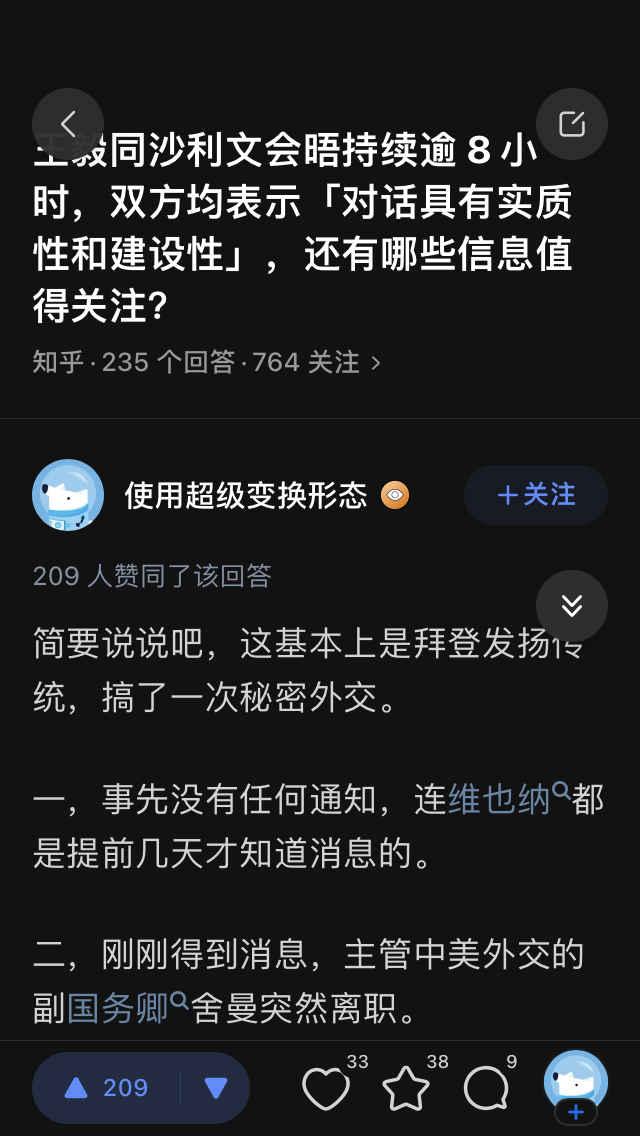Open the 9 comments
This screenshot has height=1136, width=640.
[487, 1088]
